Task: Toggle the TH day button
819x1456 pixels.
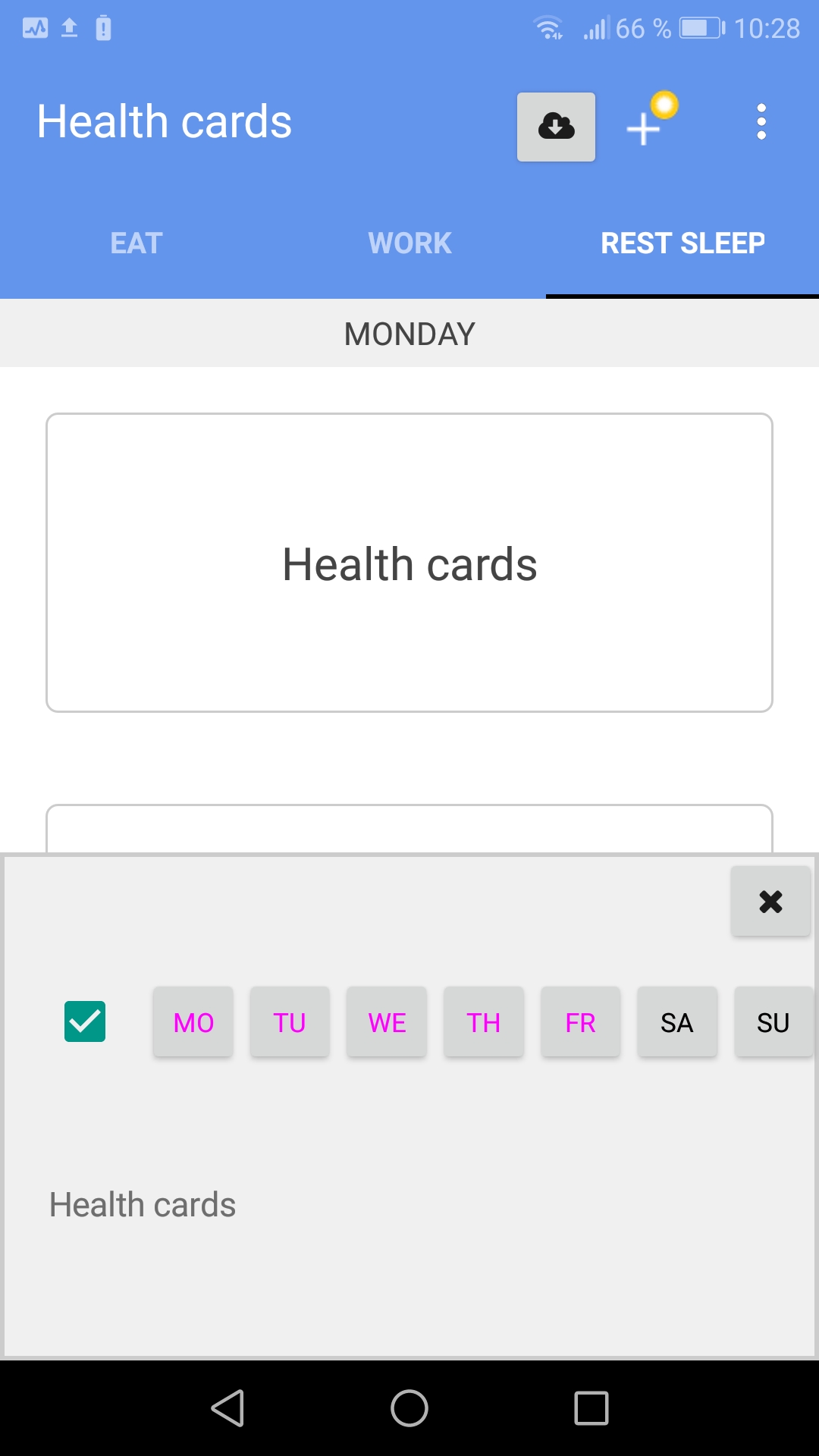Action: (x=484, y=1022)
